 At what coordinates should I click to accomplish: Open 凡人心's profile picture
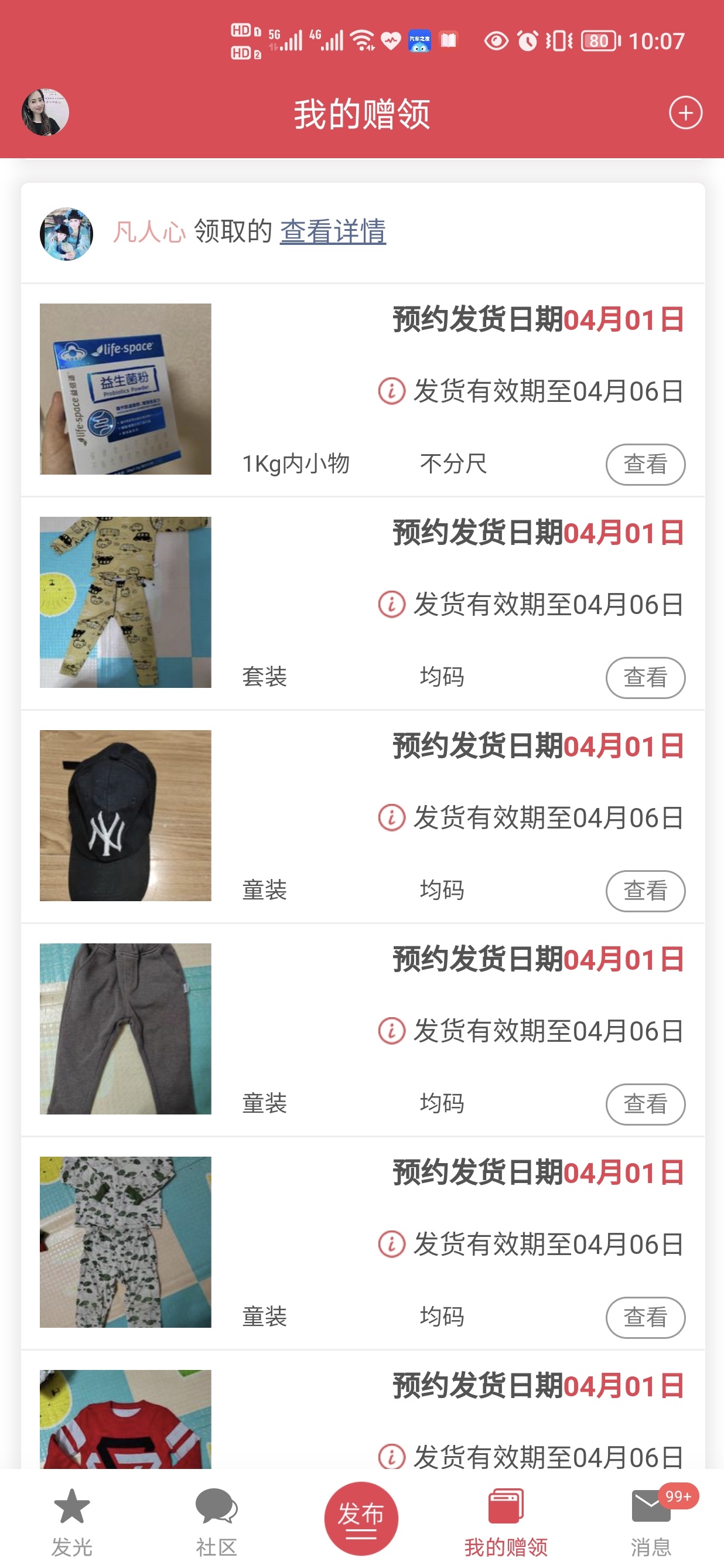(x=66, y=234)
